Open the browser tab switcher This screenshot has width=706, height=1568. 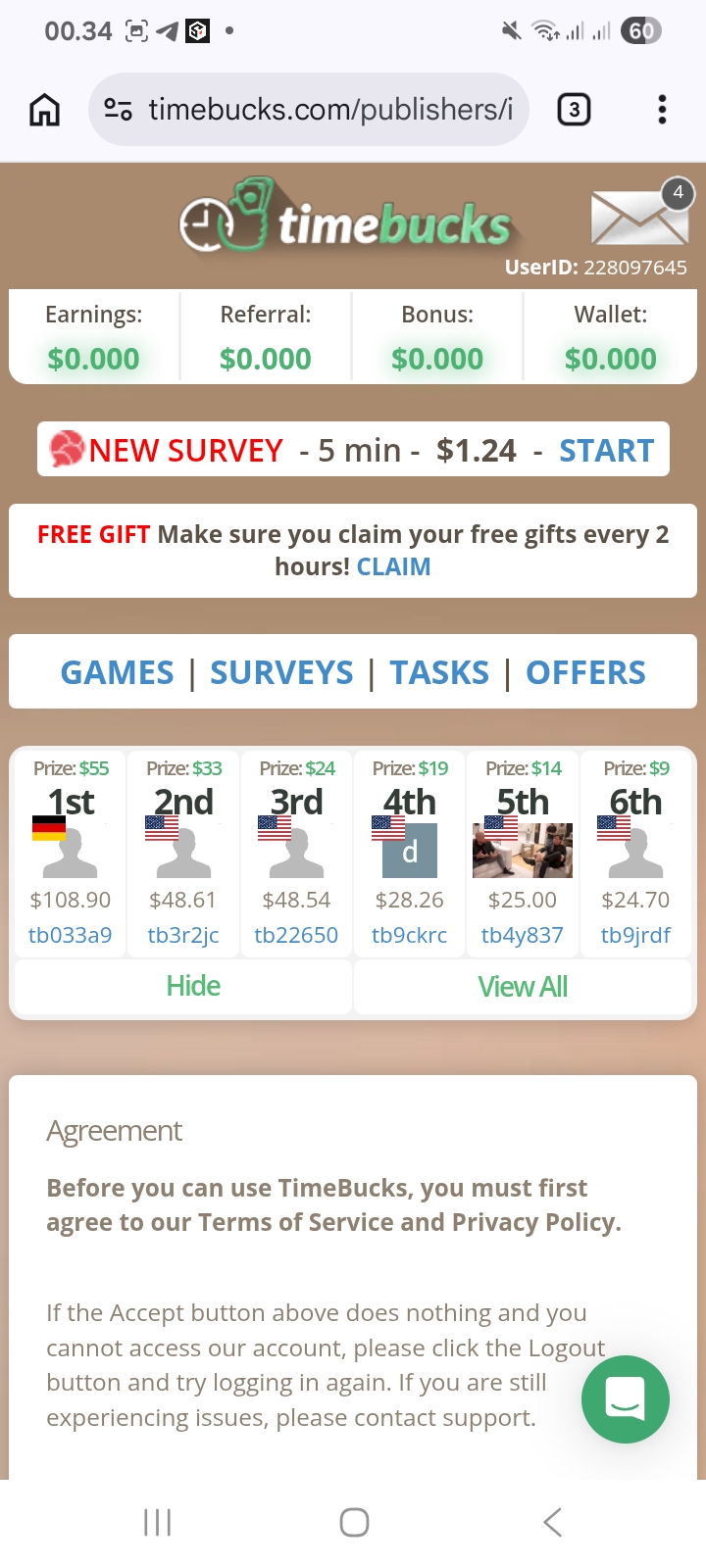point(574,110)
